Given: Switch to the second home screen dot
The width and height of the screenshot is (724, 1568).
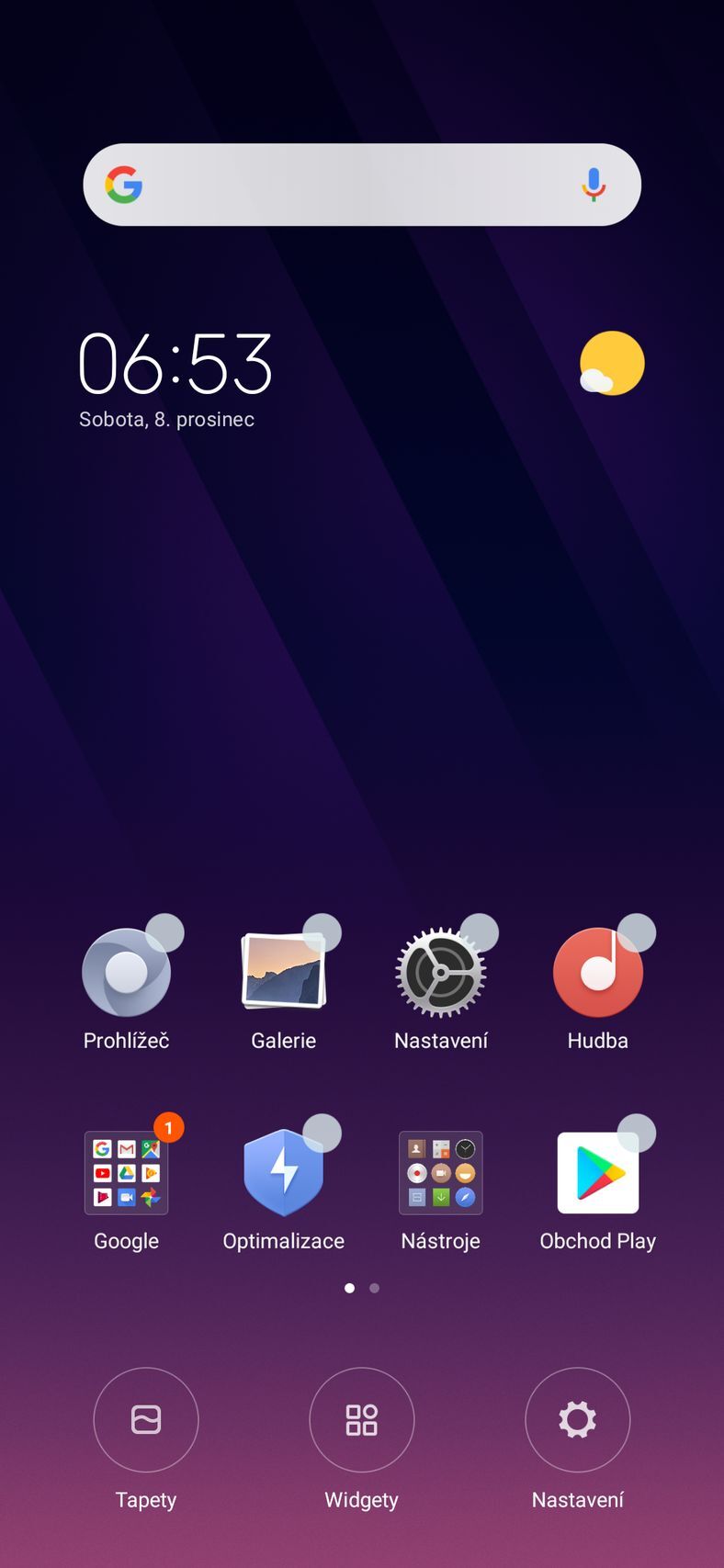Looking at the screenshot, I should click(x=374, y=1288).
